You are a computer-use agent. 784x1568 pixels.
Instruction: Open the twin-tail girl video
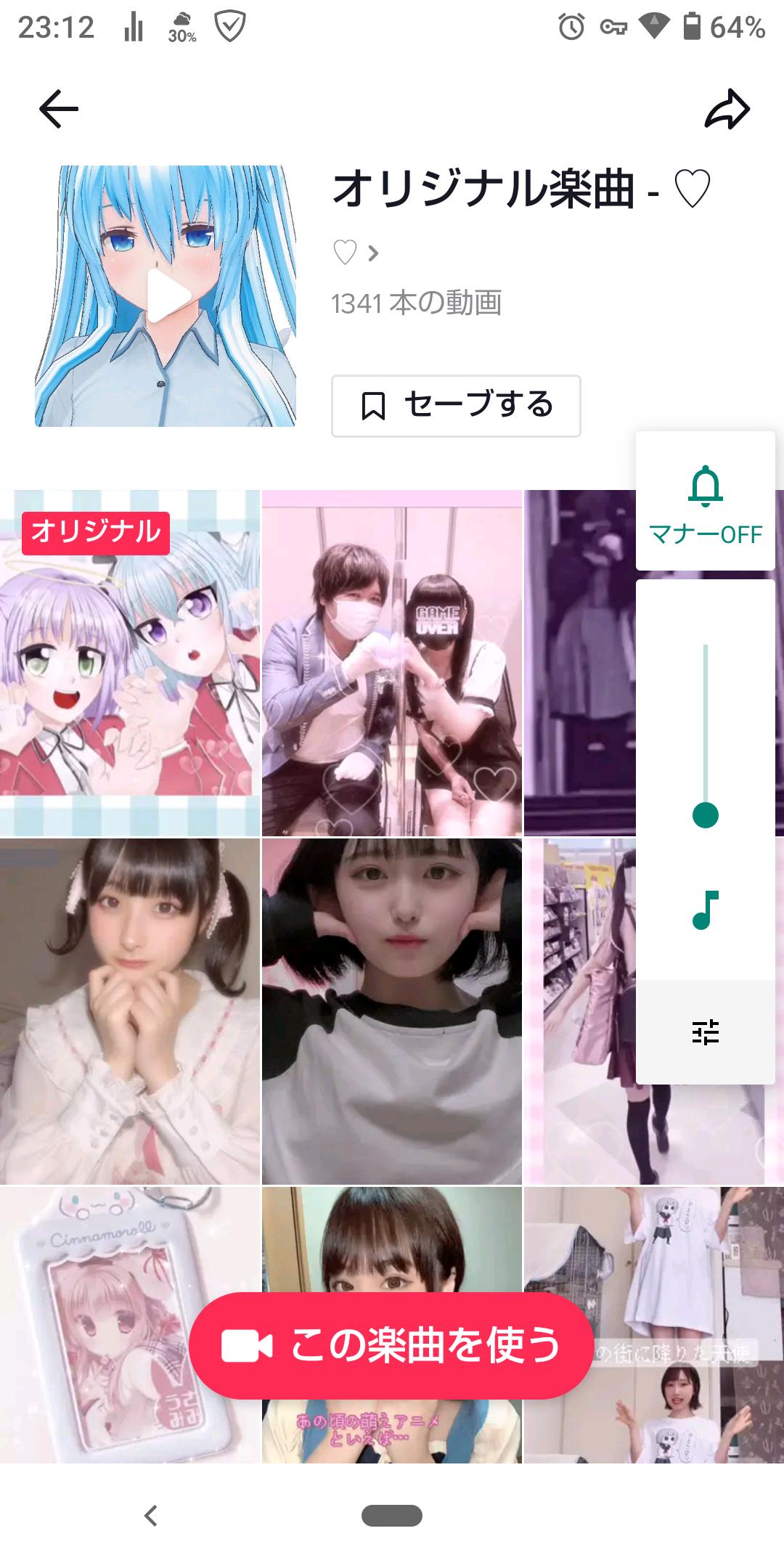pyautogui.click(x=130, y=1012)
